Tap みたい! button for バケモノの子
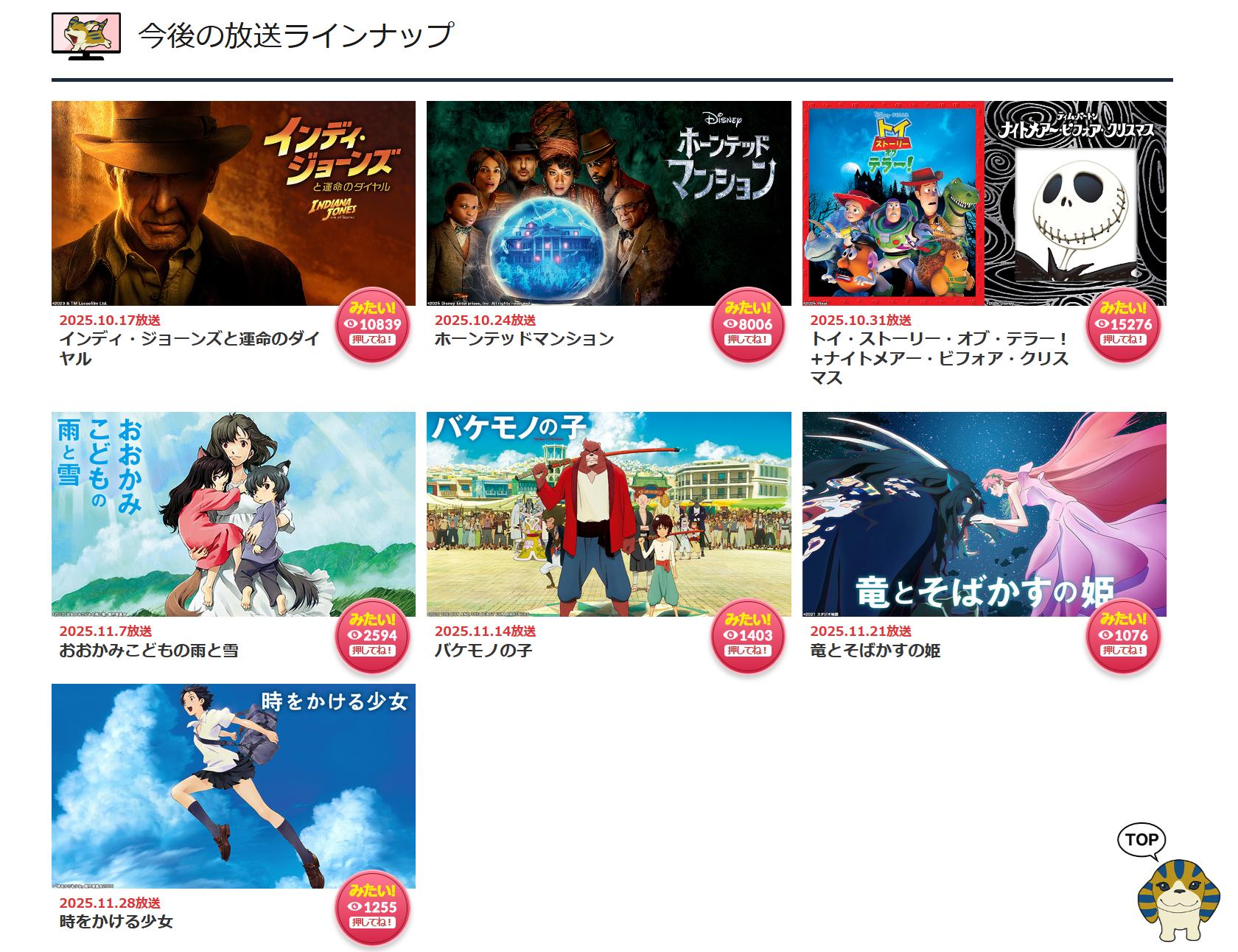This screenshot has height=952, width=1238. 747,636
